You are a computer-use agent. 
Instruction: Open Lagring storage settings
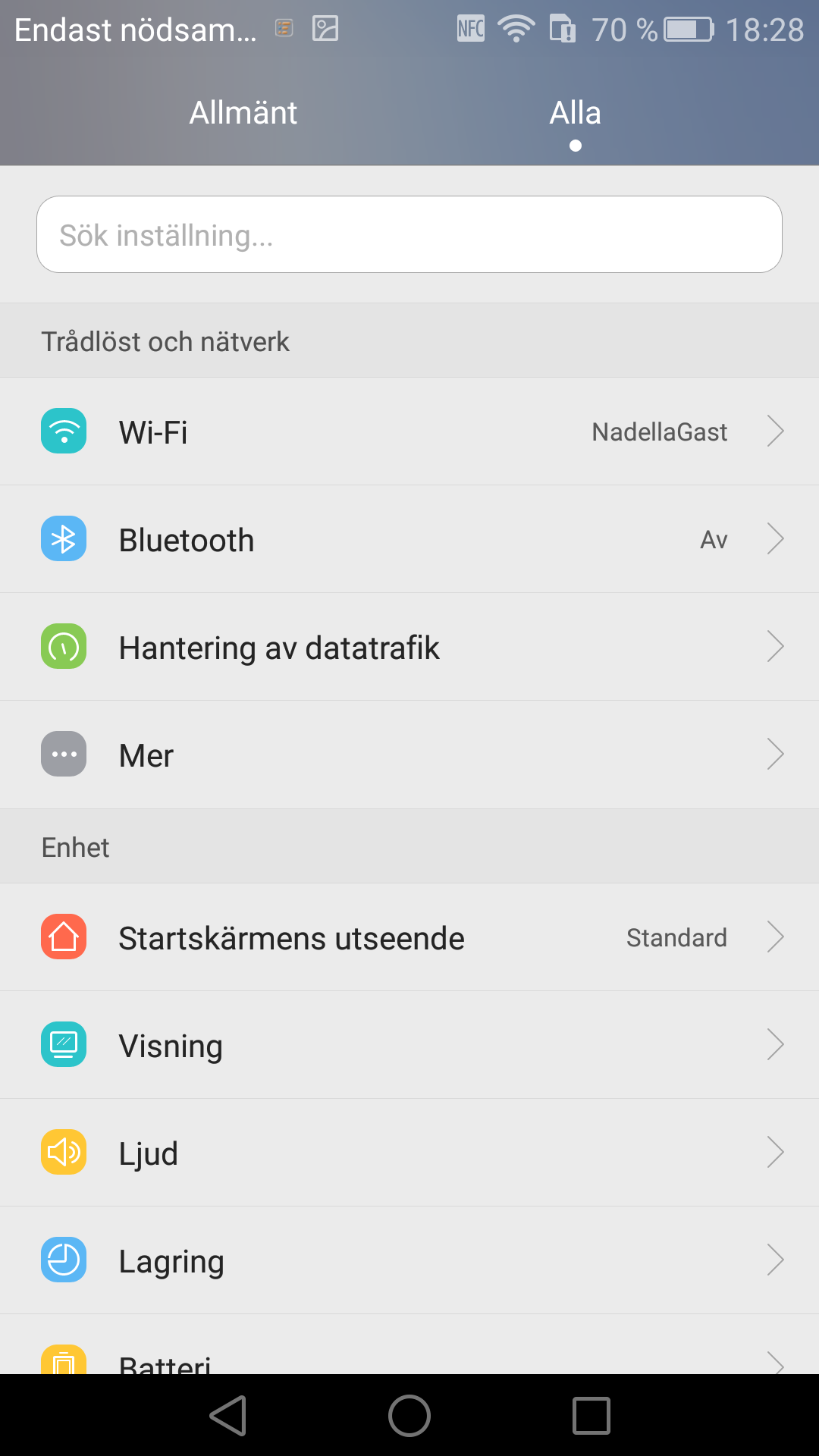click(x=409, y=1260)
